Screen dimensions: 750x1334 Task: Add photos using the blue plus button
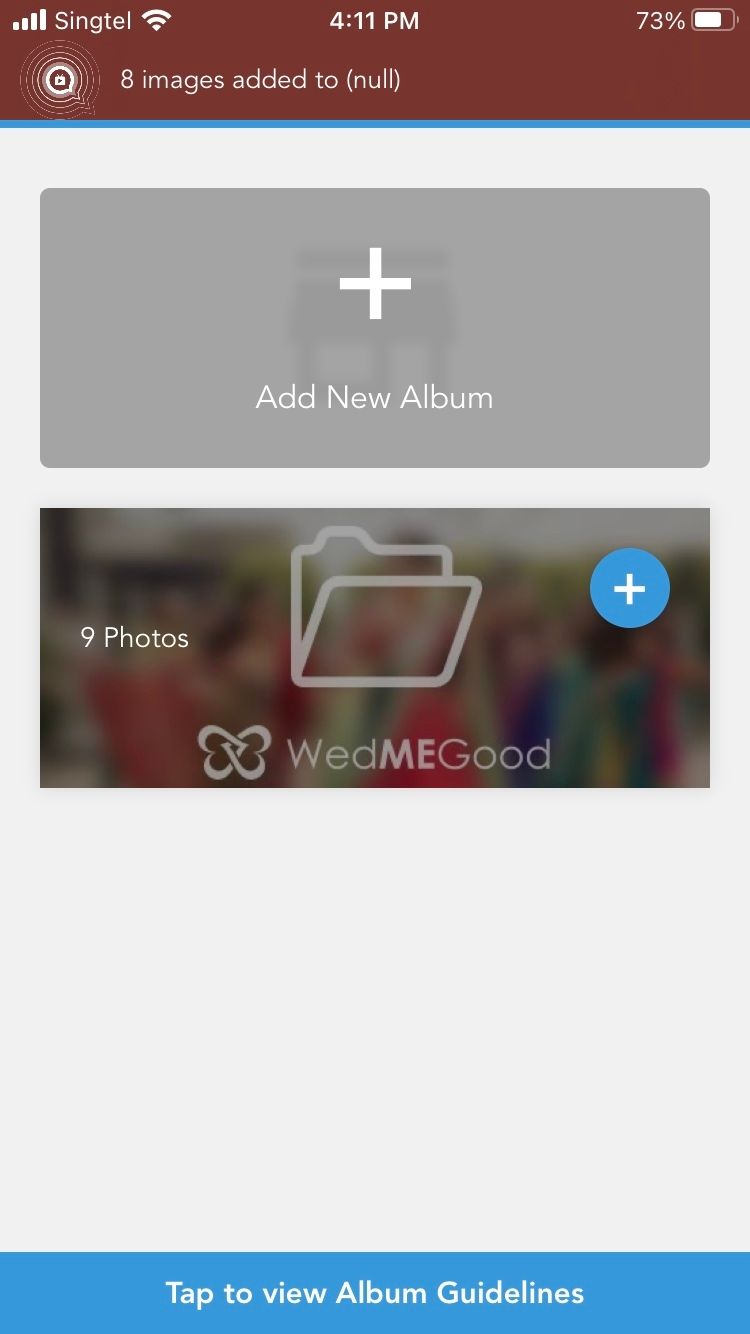click(629, 589)
